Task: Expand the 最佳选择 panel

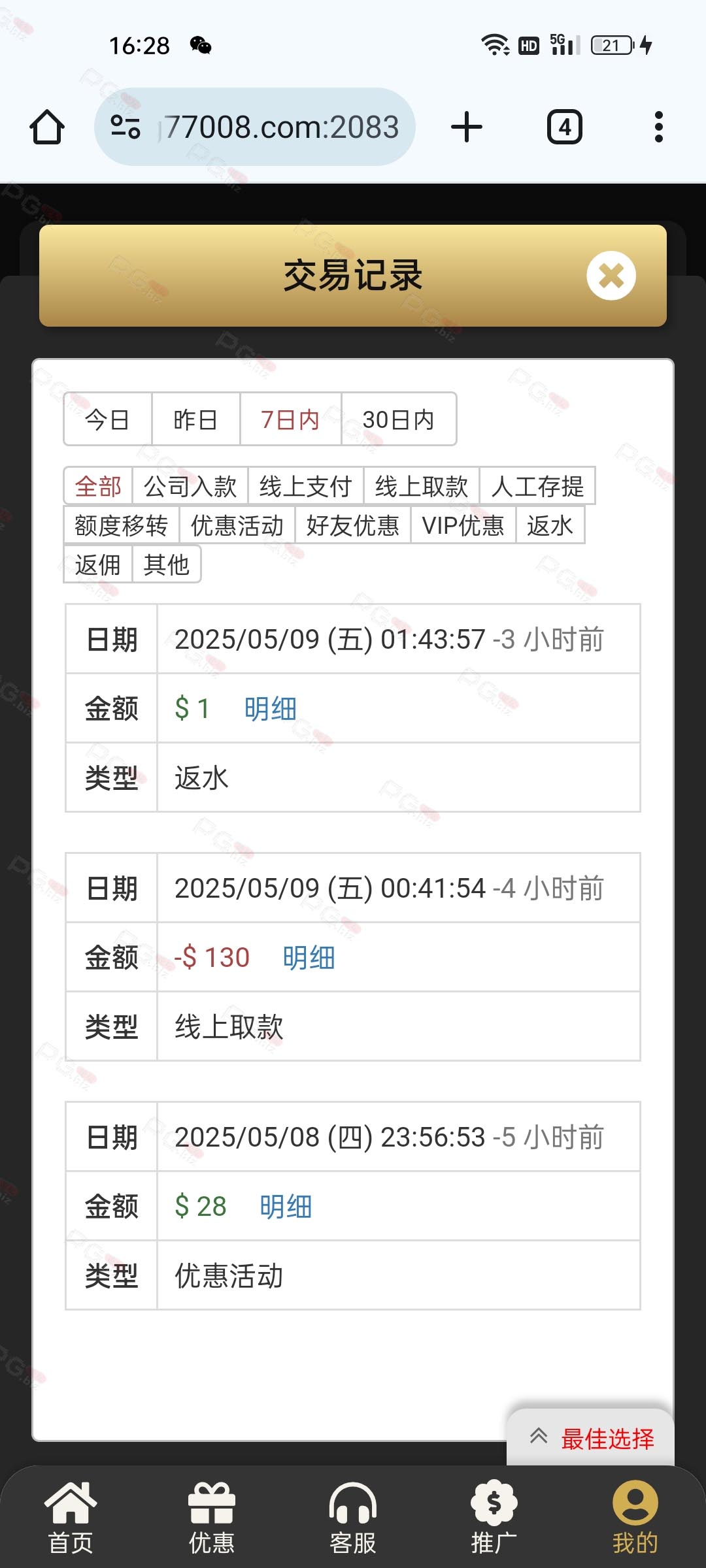Action: pyautogui.click(x=591, y=1439)
